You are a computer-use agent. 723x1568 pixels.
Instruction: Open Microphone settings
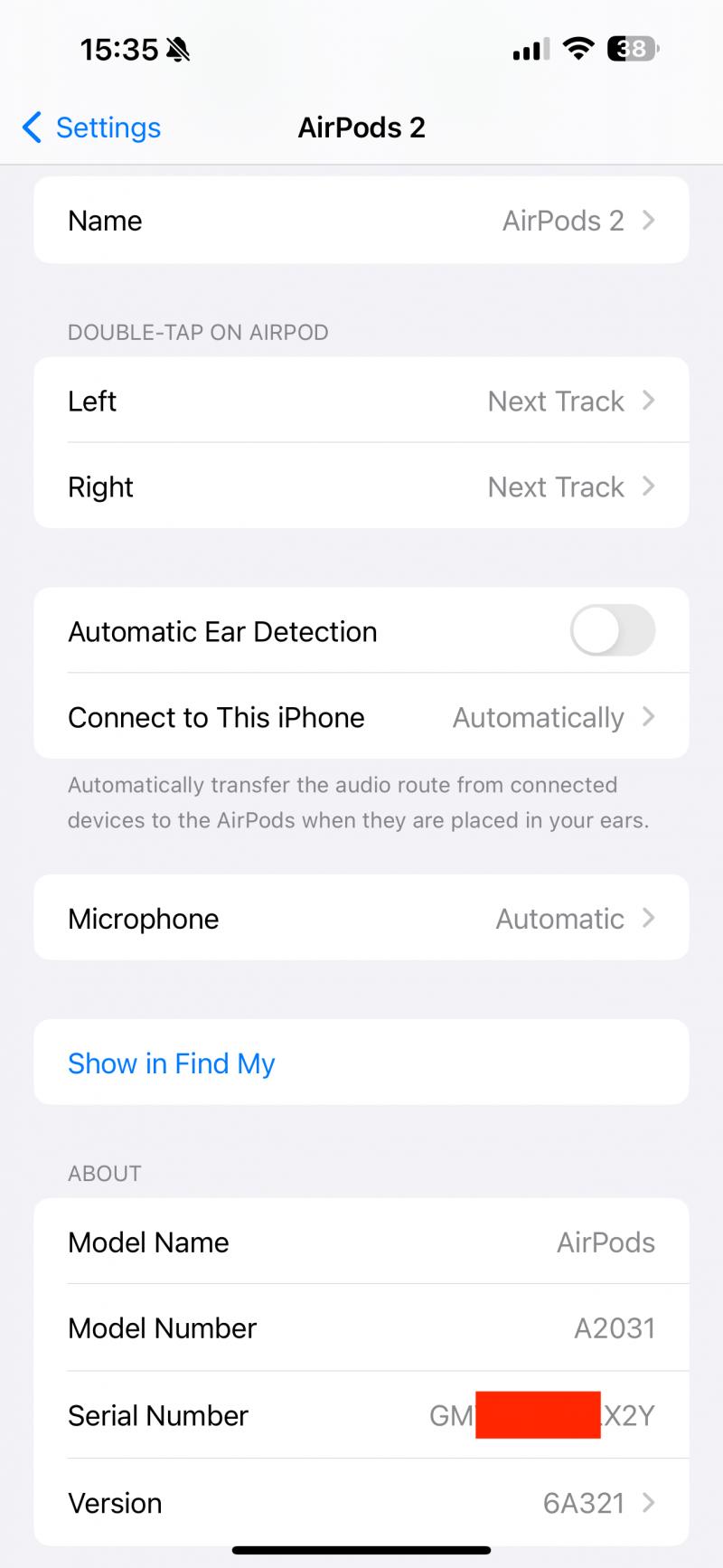[361, 918]
